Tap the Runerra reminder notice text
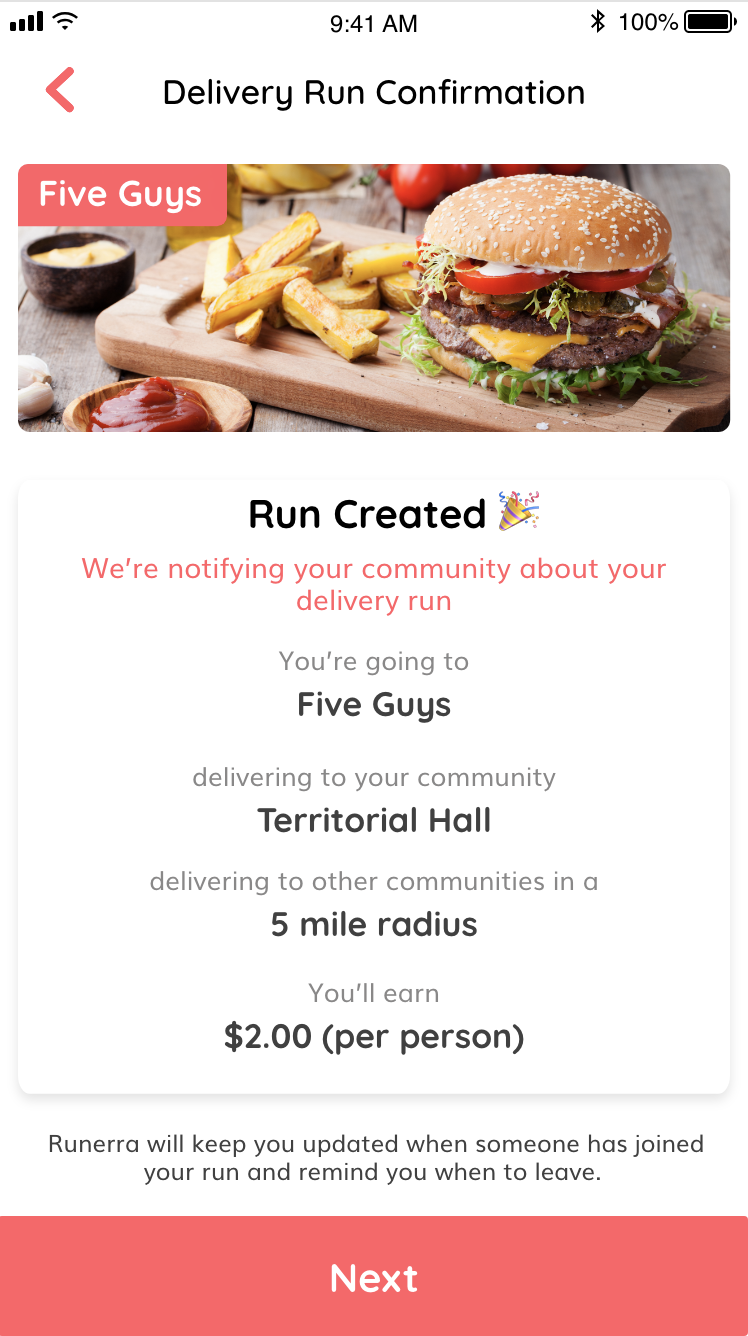Viewport: 748px width, 1336px height. 373,1157
